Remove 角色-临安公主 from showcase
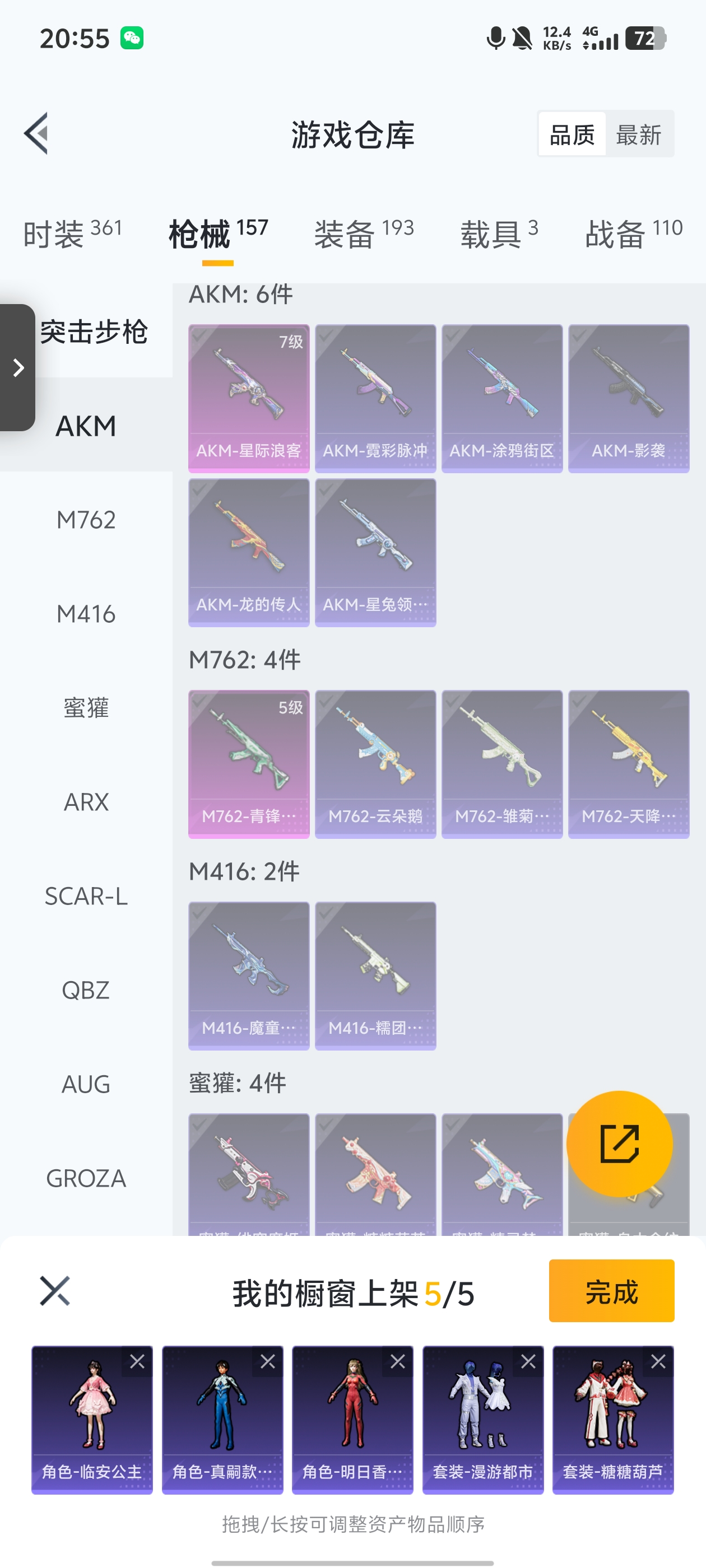 (x=137, y=1362)
